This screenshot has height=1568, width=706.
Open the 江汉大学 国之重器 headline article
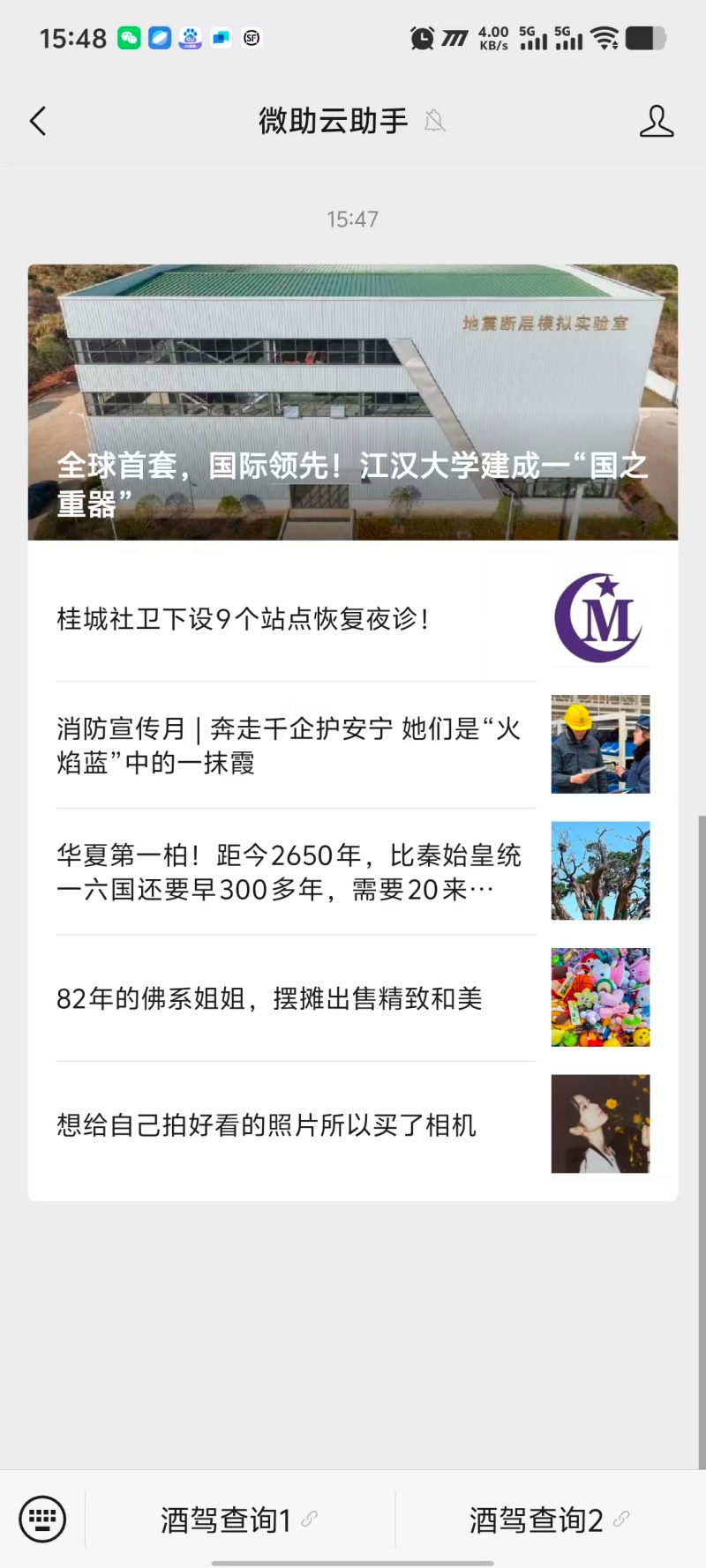(353, 401)
